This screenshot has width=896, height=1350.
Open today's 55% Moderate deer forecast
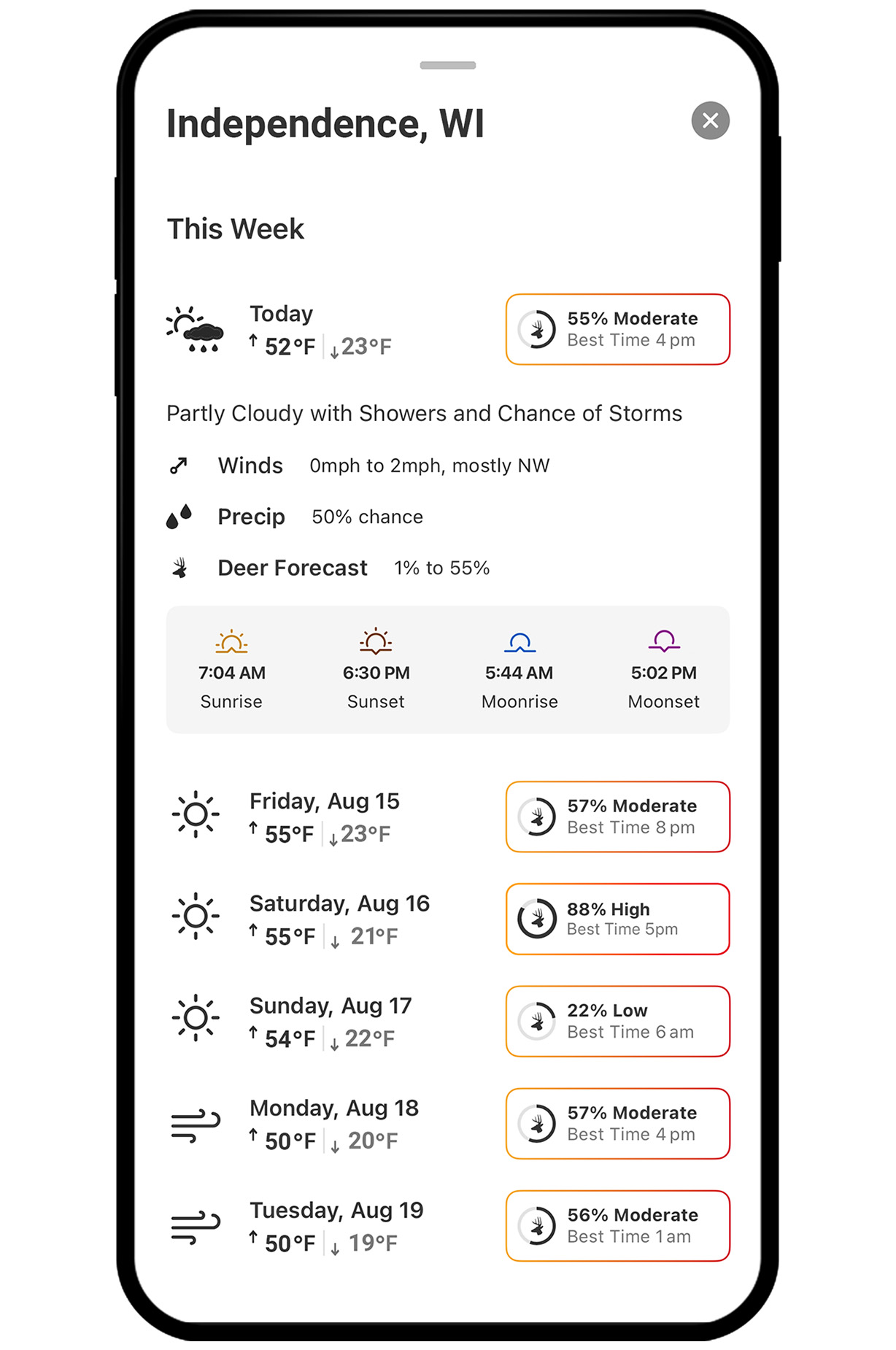pos(617,329)
